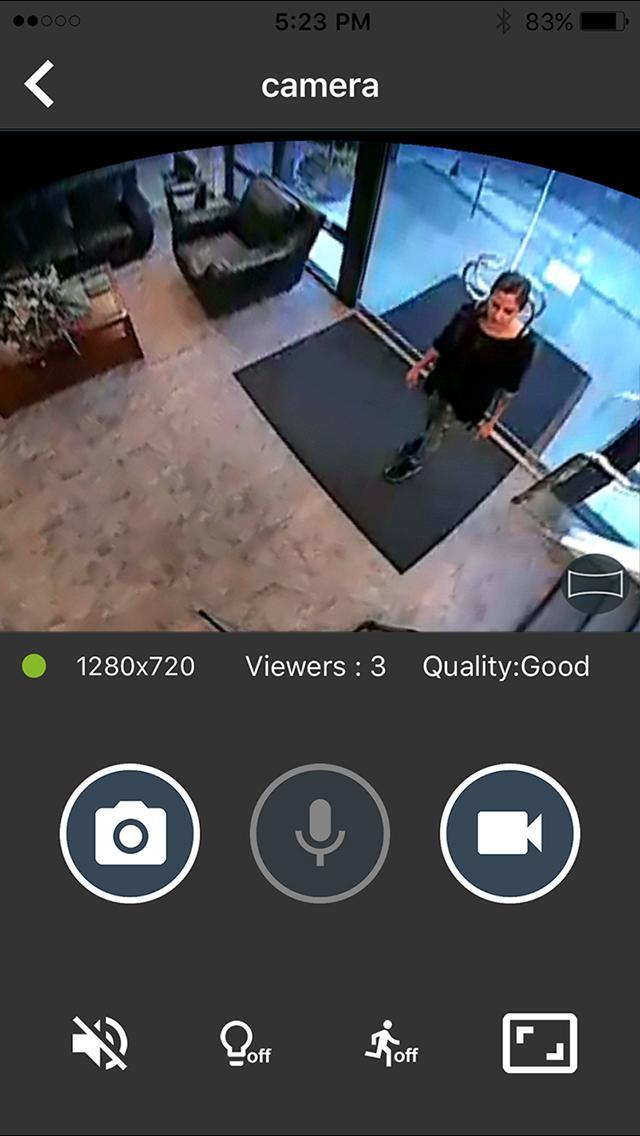
Task: Unmute the camera's sound
Action: click(100, 1043)
